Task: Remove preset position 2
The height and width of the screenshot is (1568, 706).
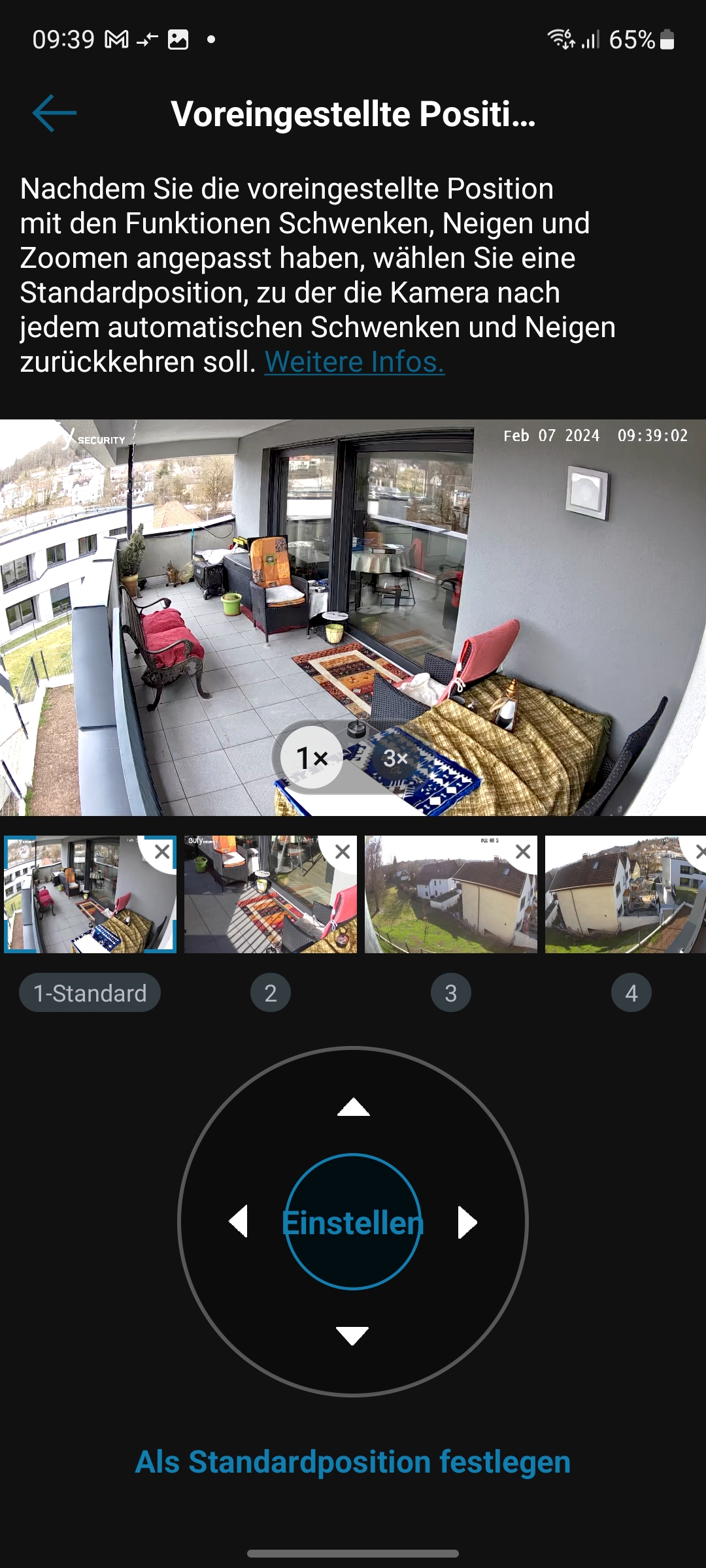Action: [x=343, y=851]
